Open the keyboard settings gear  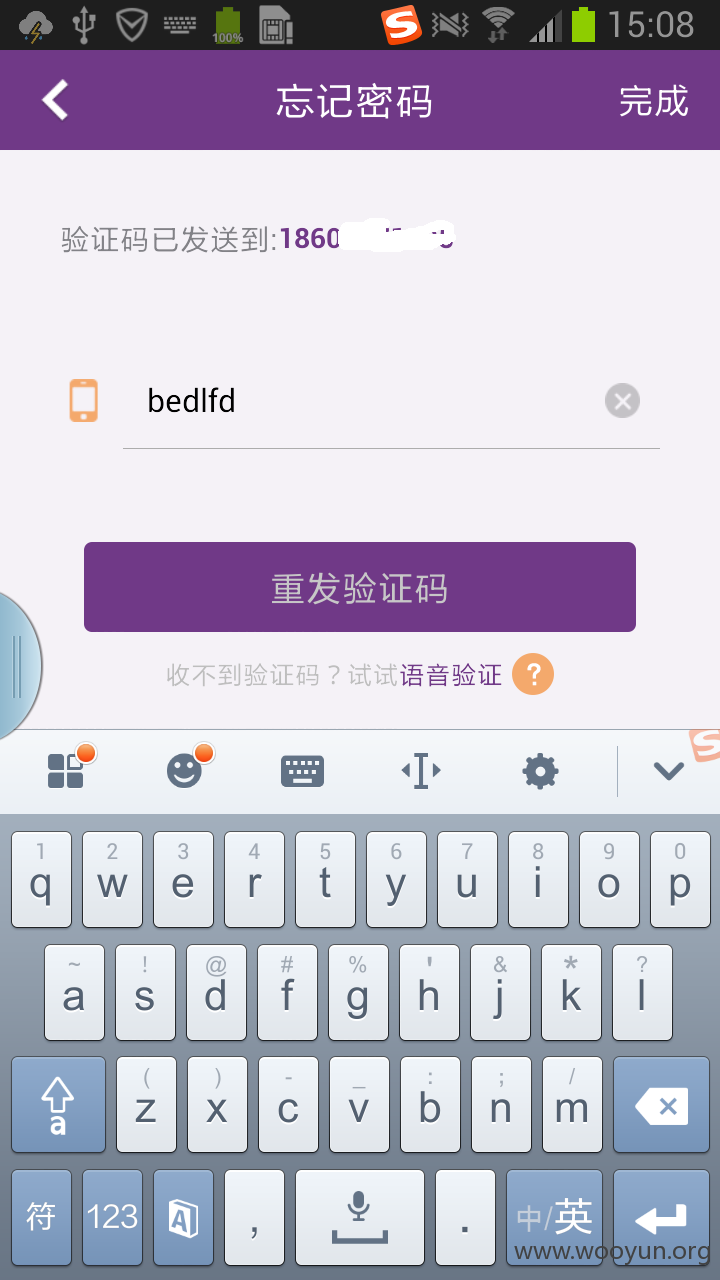point(540,771)
